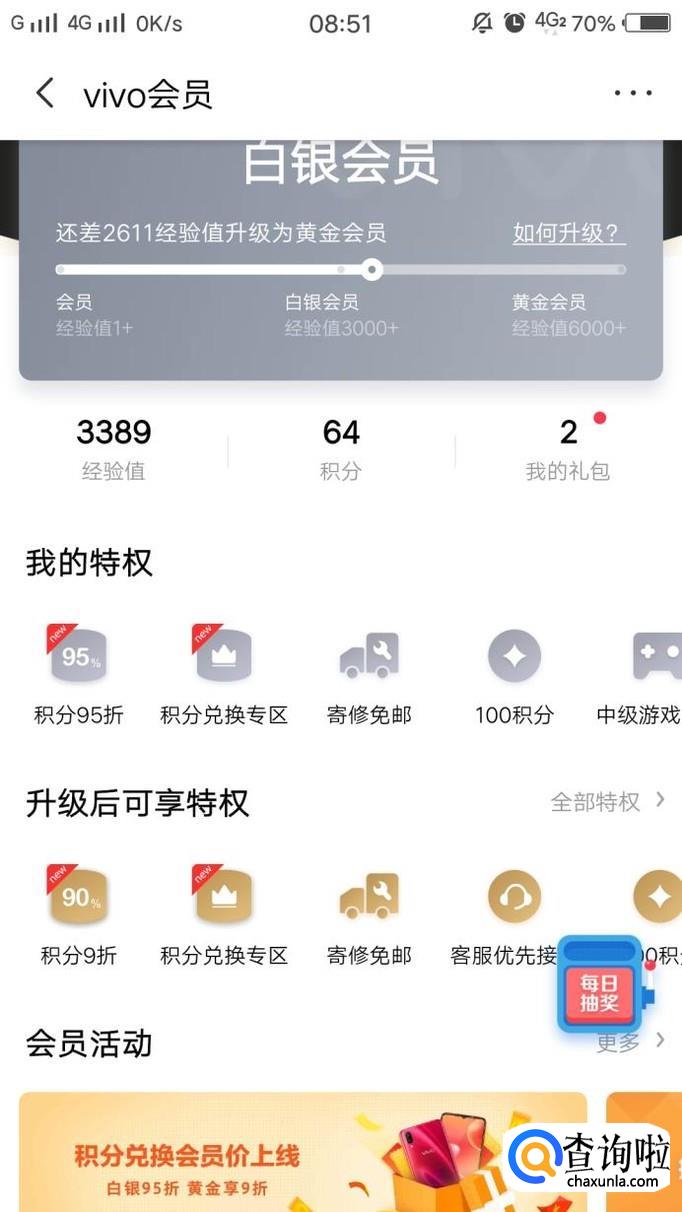The height and width of the screenshot is (1212, 682).
Task: View 全部特权 list
Action: 607,802
